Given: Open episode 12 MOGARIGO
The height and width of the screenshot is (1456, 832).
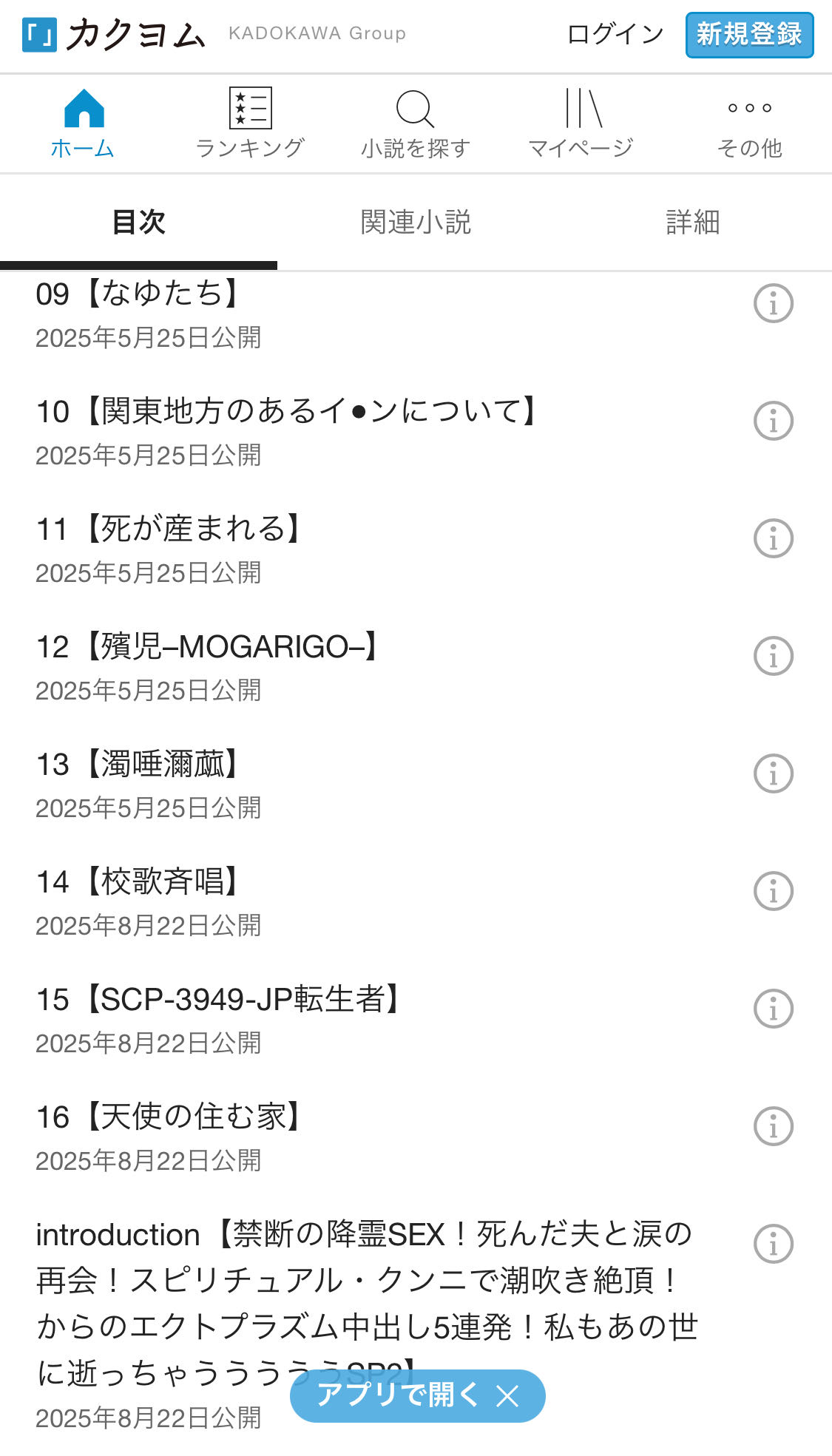Looking at the screenshot, I should tap(208, 647).
